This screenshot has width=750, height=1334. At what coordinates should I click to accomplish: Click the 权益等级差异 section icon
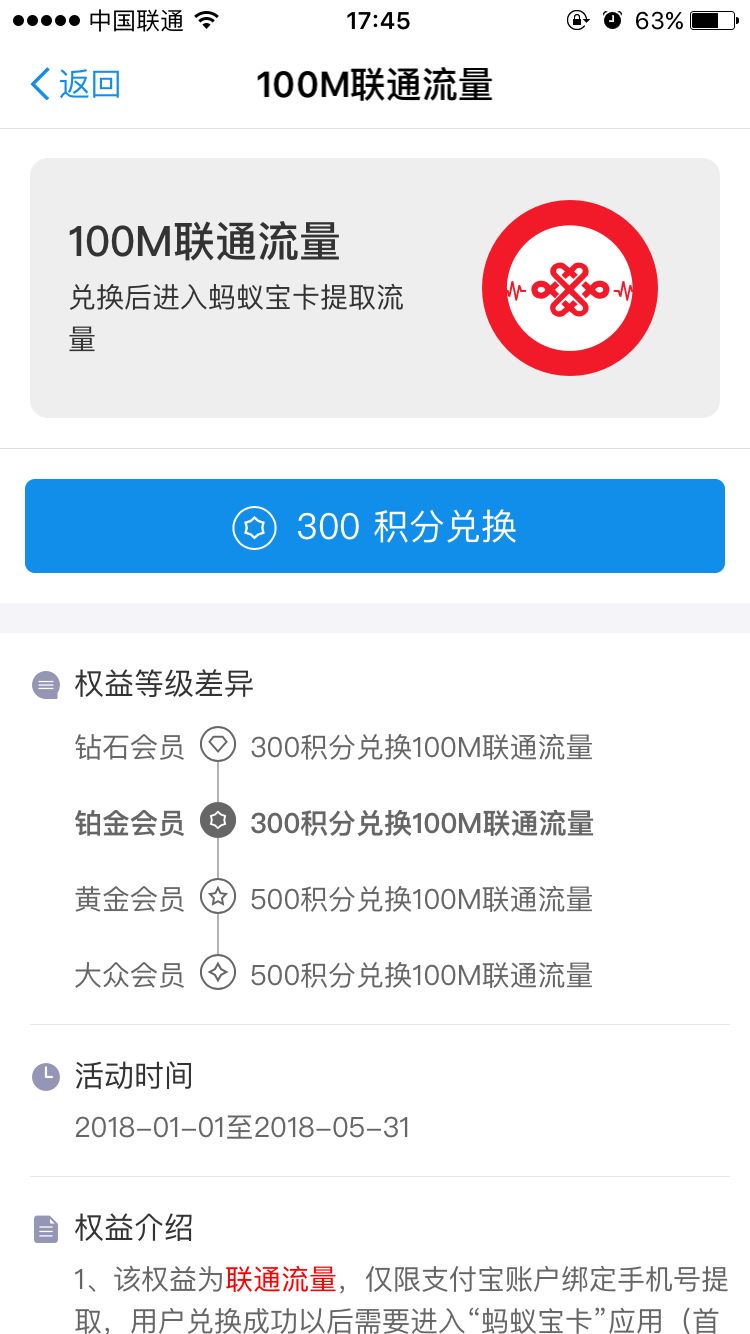pyautogui.click(x=45, y=684)
